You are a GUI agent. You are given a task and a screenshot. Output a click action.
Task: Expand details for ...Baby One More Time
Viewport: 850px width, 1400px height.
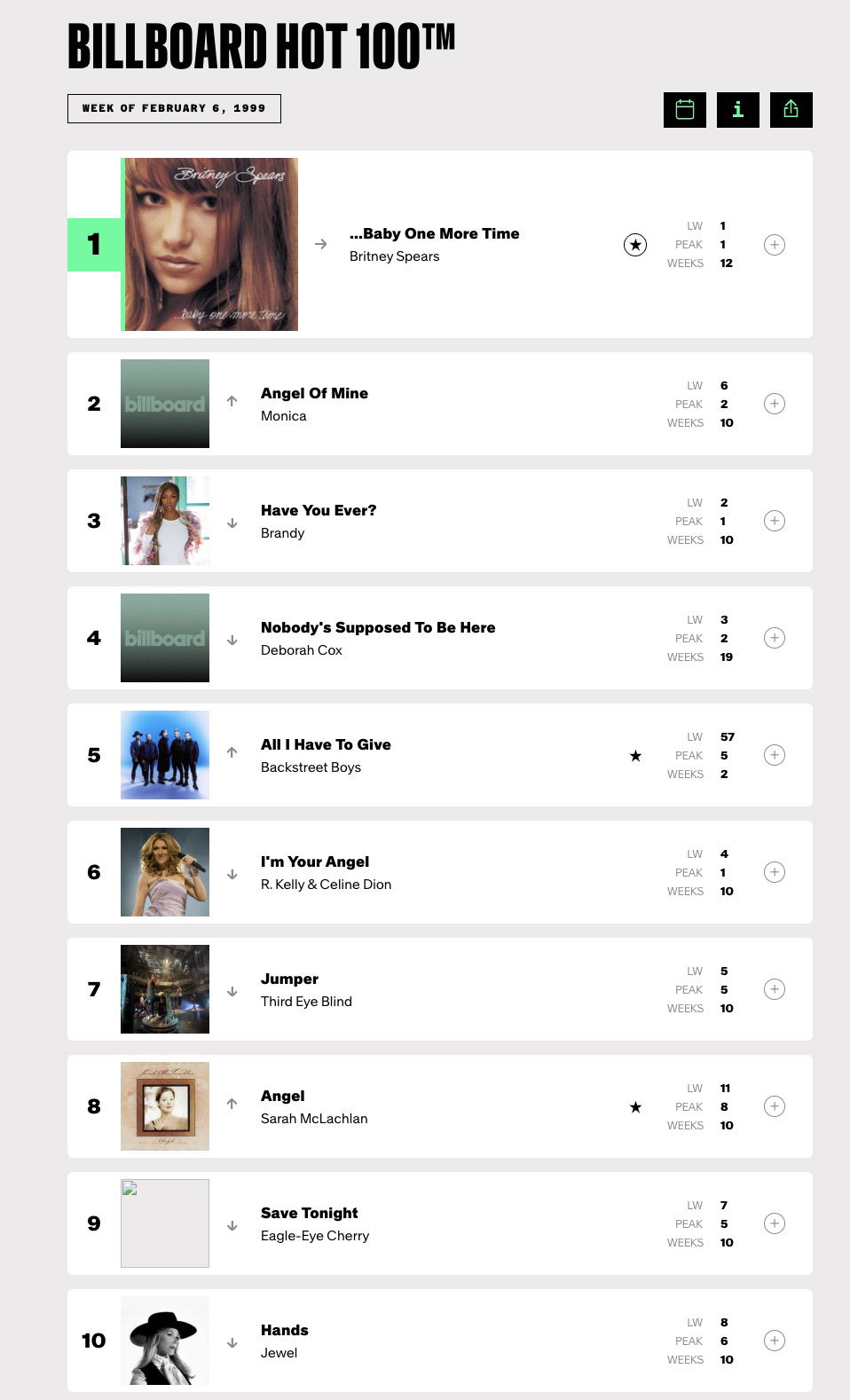click(x=774, y=245)
